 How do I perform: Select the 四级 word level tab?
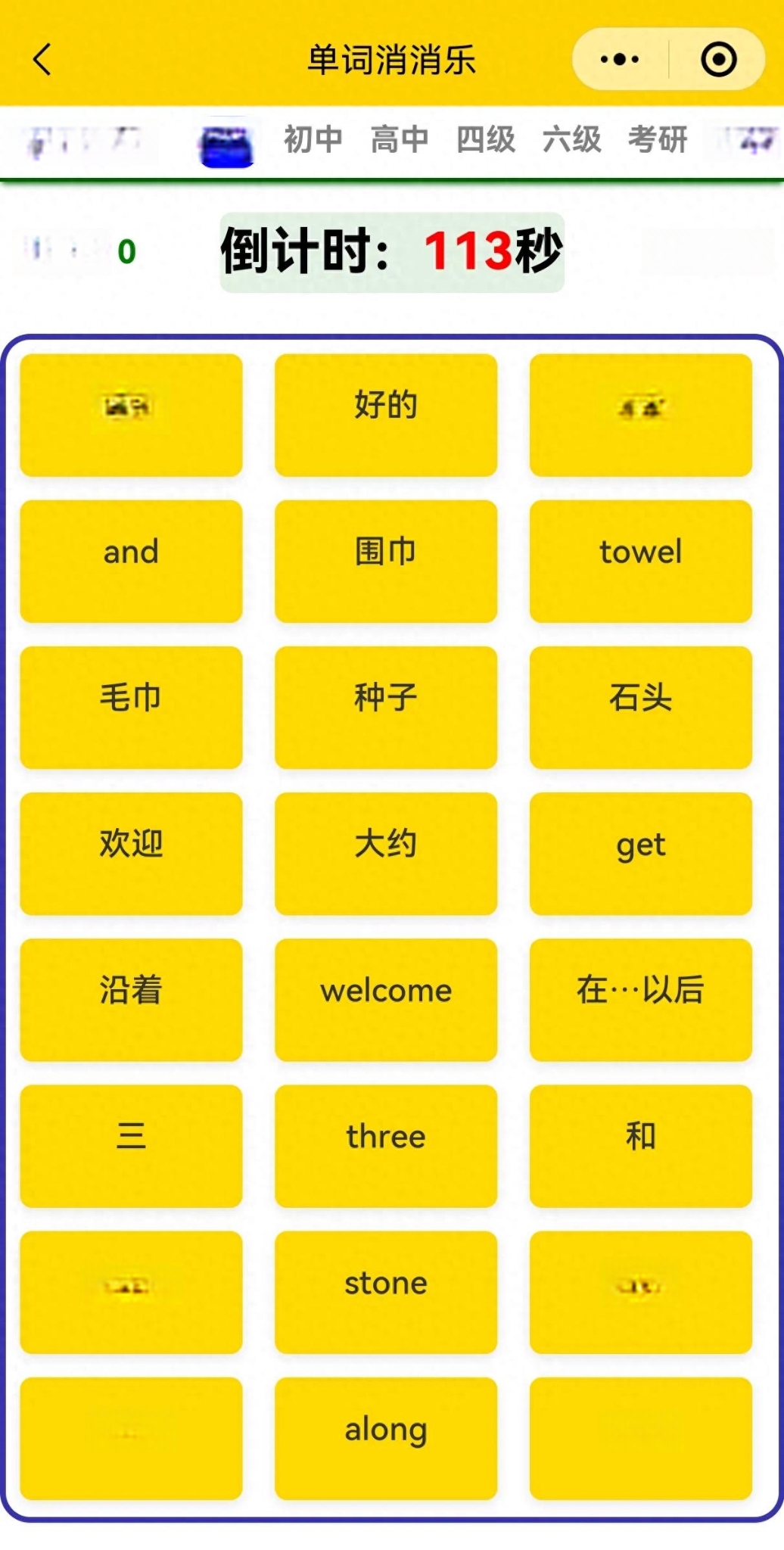486,140
